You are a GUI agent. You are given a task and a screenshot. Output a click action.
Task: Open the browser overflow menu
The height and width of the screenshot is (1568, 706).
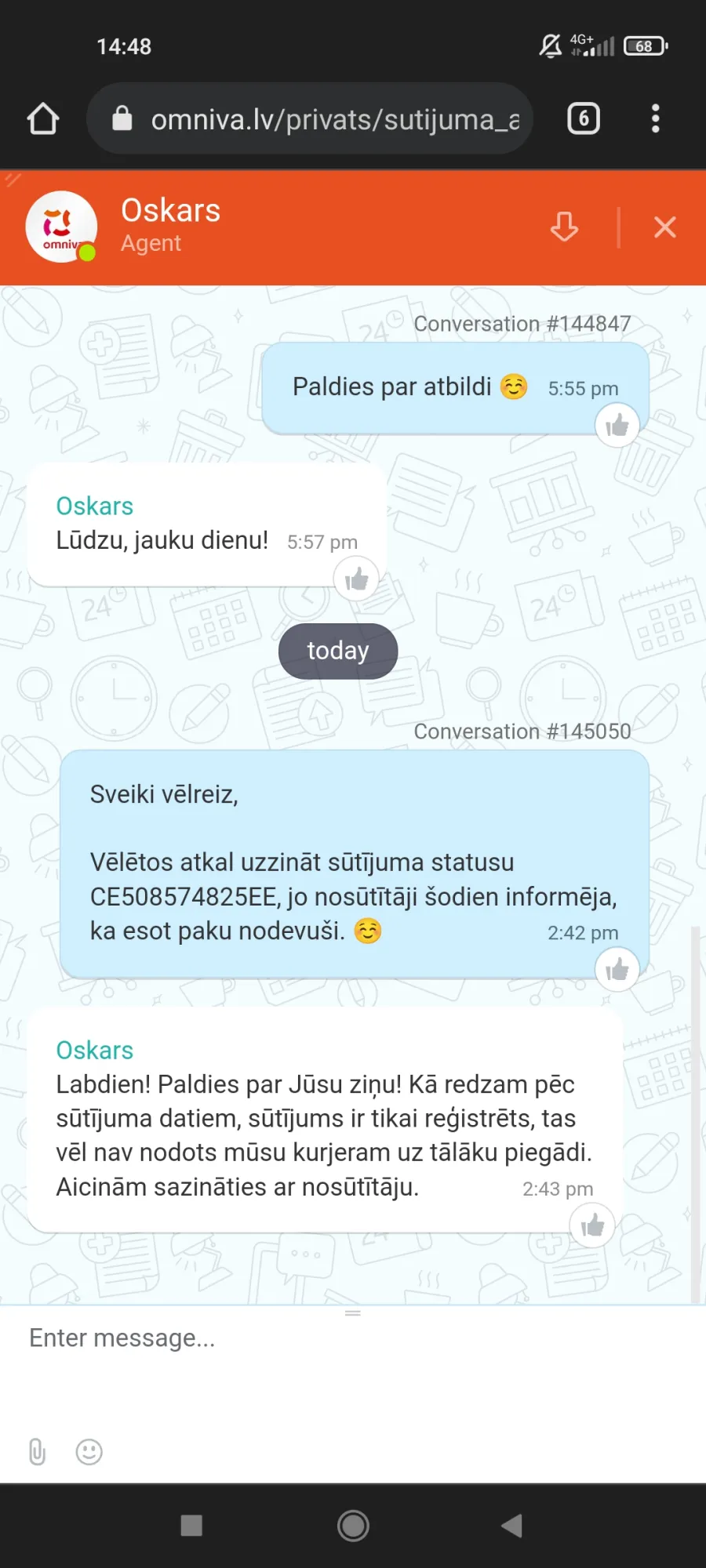[x=656, y=119]
